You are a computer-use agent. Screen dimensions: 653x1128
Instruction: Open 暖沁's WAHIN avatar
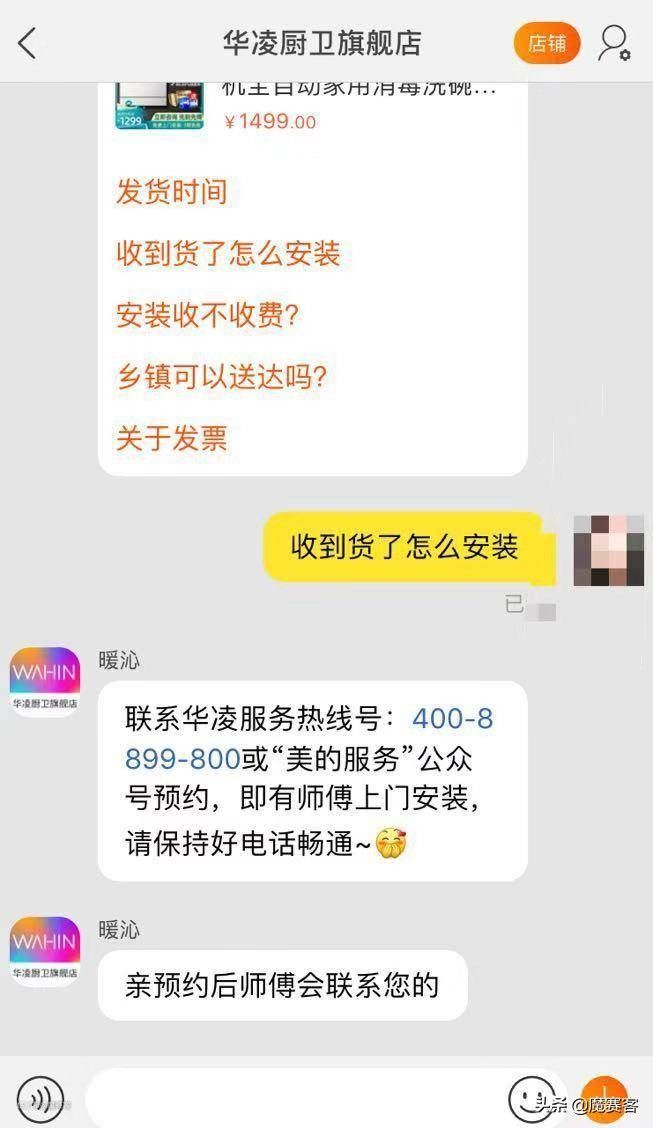(x=45, y=682)
